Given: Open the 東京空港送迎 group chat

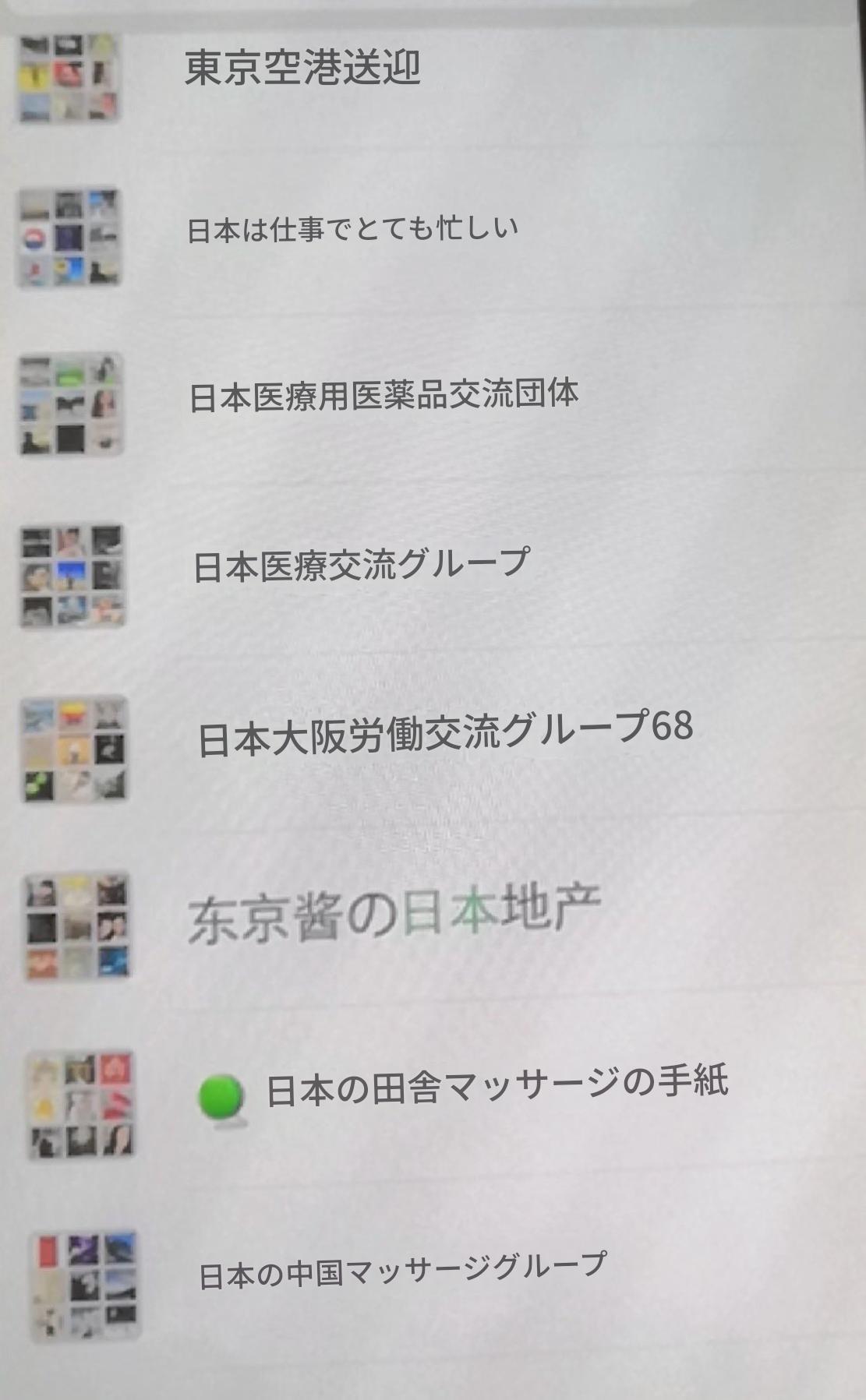Looking at the screenshot, I should point(302,69).
